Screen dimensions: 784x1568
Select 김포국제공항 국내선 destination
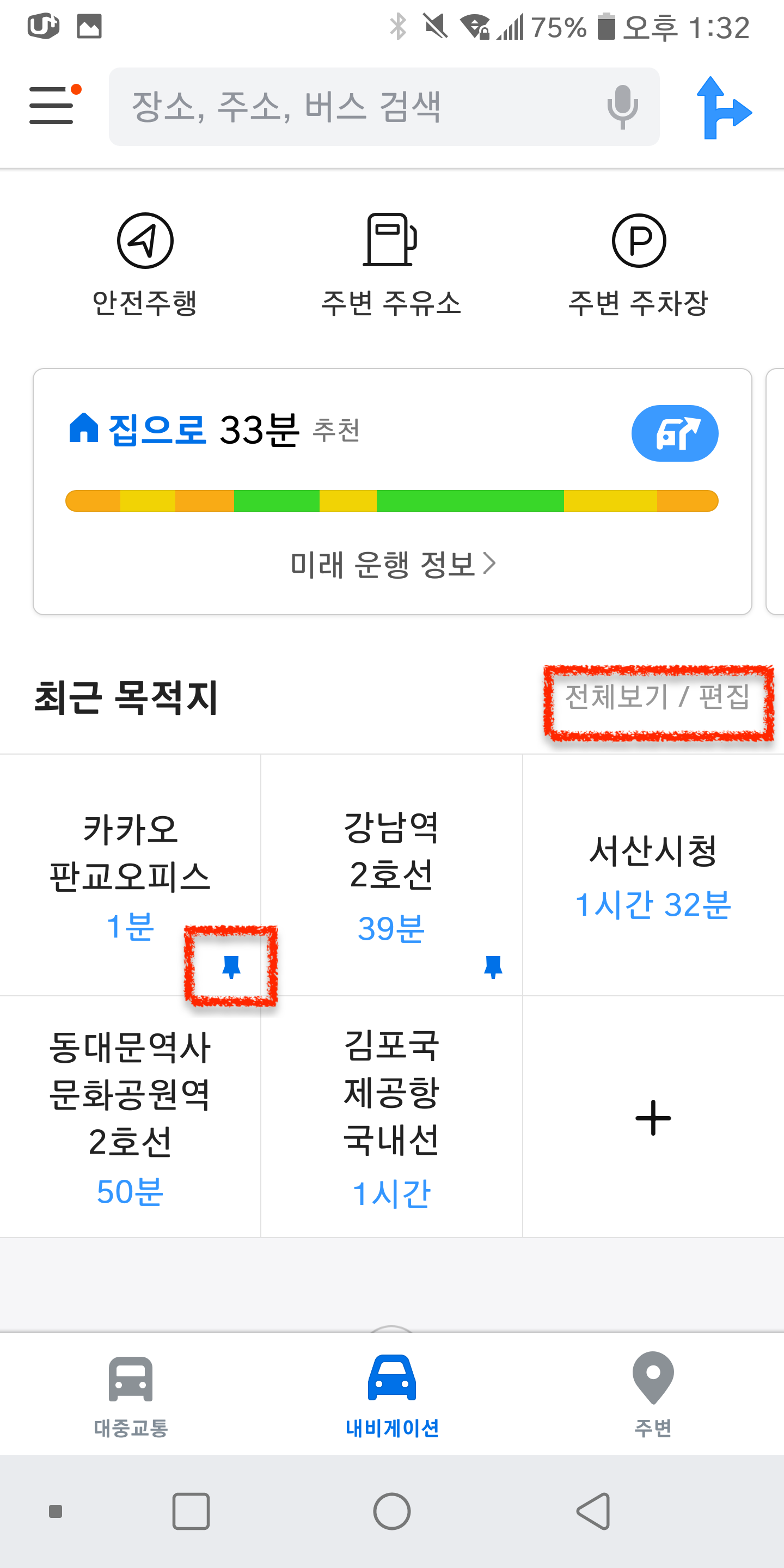tap(391, 1116)
